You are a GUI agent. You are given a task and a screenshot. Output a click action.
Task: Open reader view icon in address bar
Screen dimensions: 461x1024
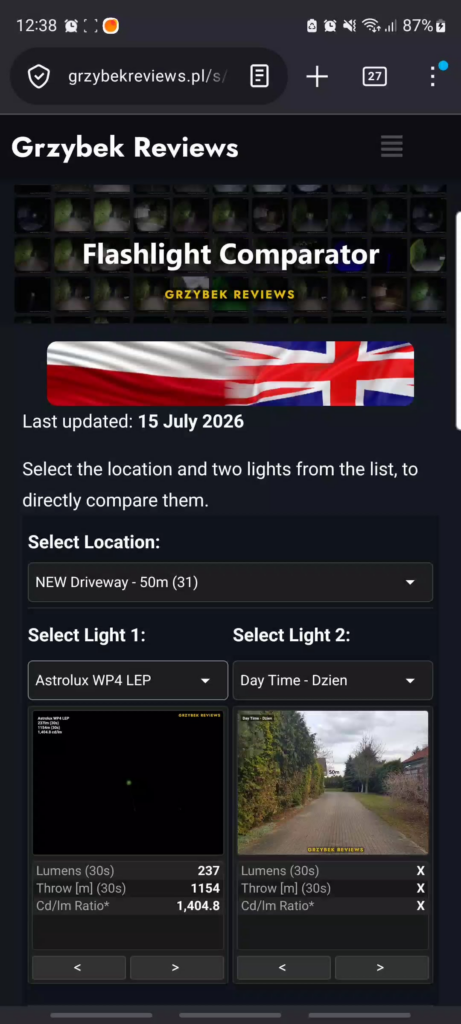(x=259, y=76)
